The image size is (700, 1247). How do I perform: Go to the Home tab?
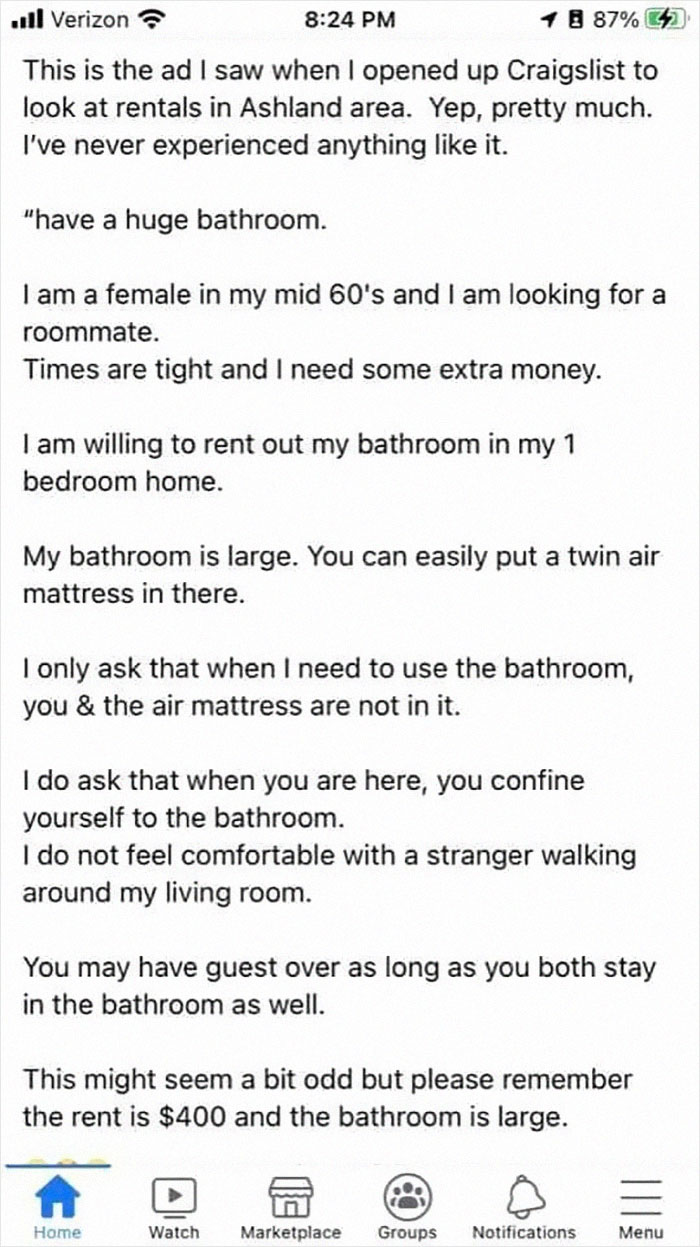[57, 1206]
